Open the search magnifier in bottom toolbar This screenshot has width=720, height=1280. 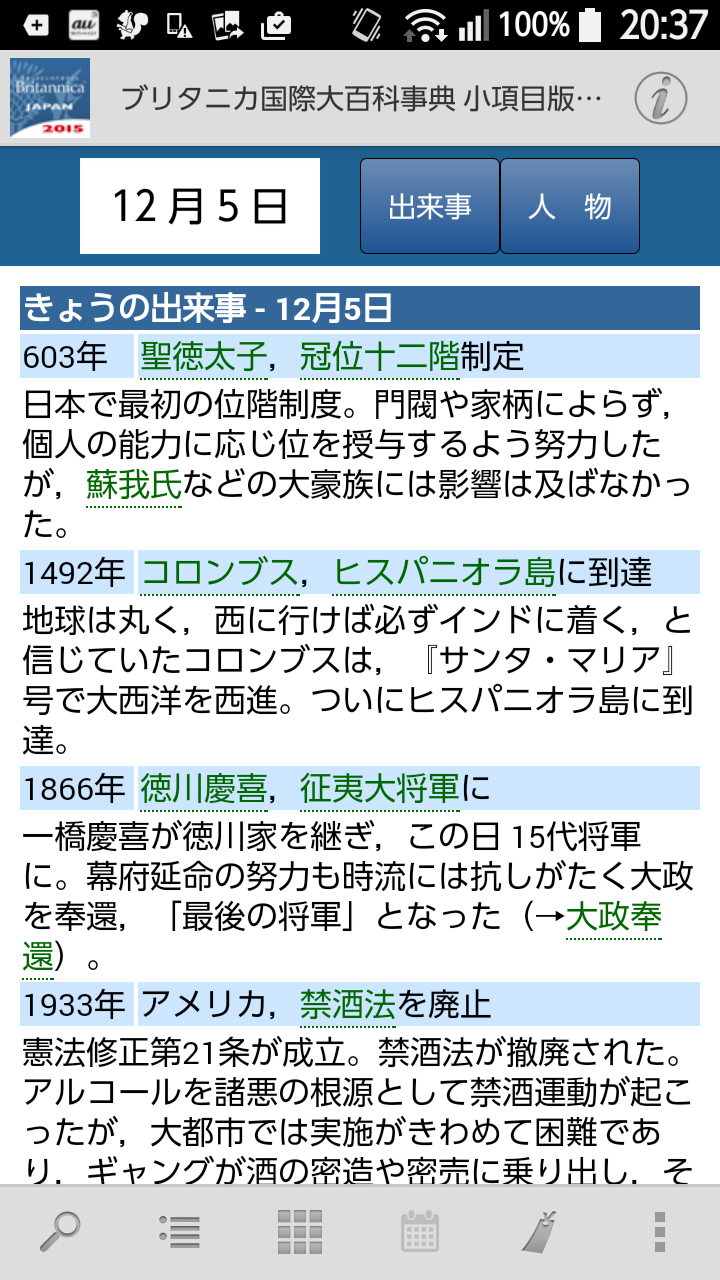[60, 1232]
